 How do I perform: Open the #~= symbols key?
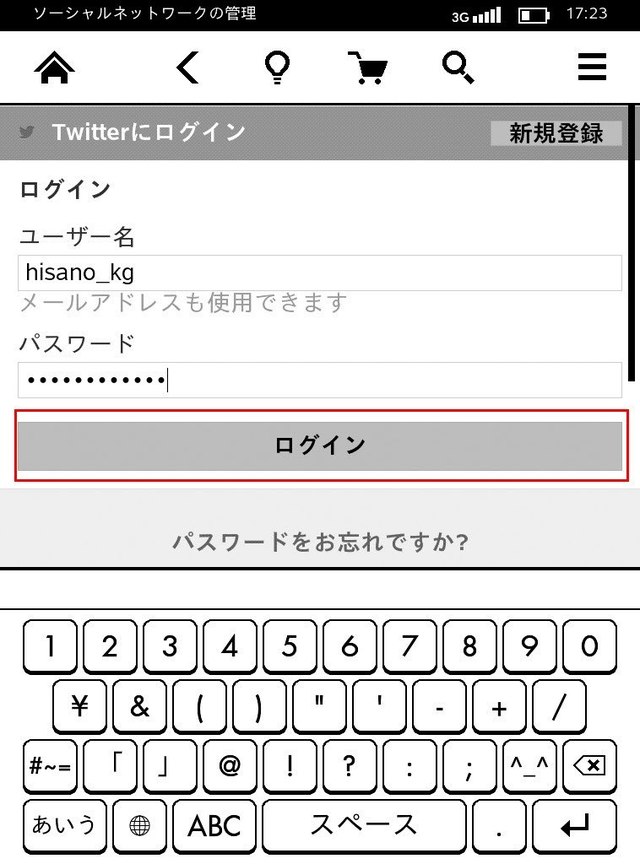click(50, 766)
